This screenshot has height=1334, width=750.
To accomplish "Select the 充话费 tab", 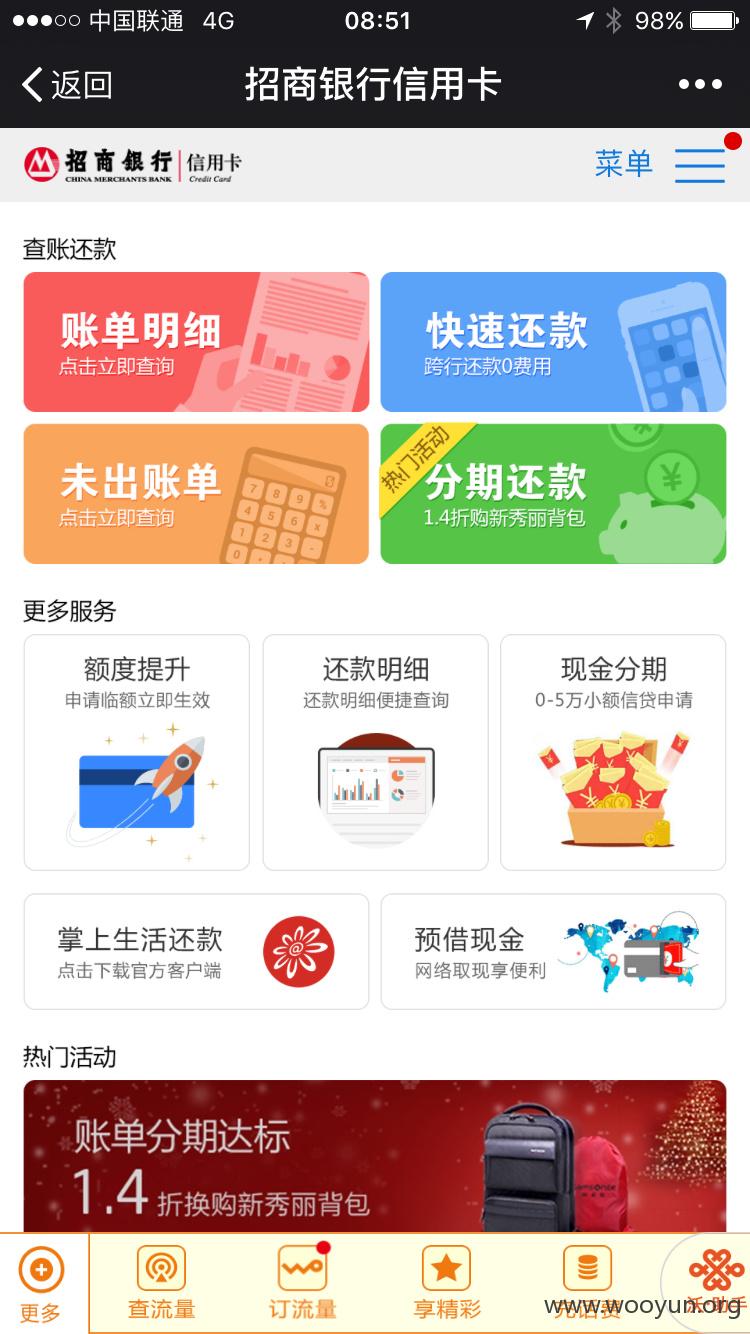I will pyautogui.click(x=588, y=1284).
